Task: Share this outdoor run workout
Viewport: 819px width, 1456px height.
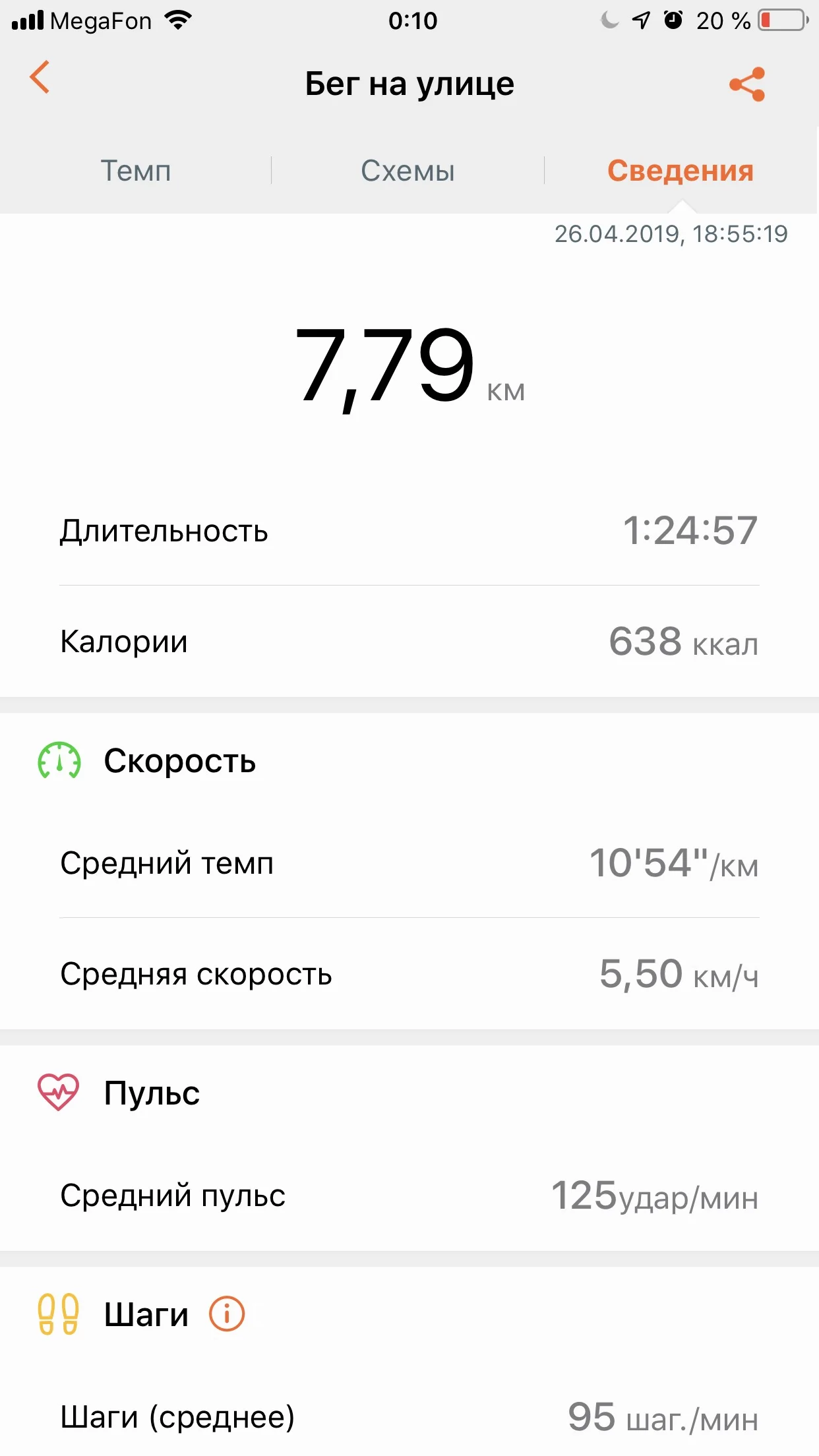Action: point(746,84)
